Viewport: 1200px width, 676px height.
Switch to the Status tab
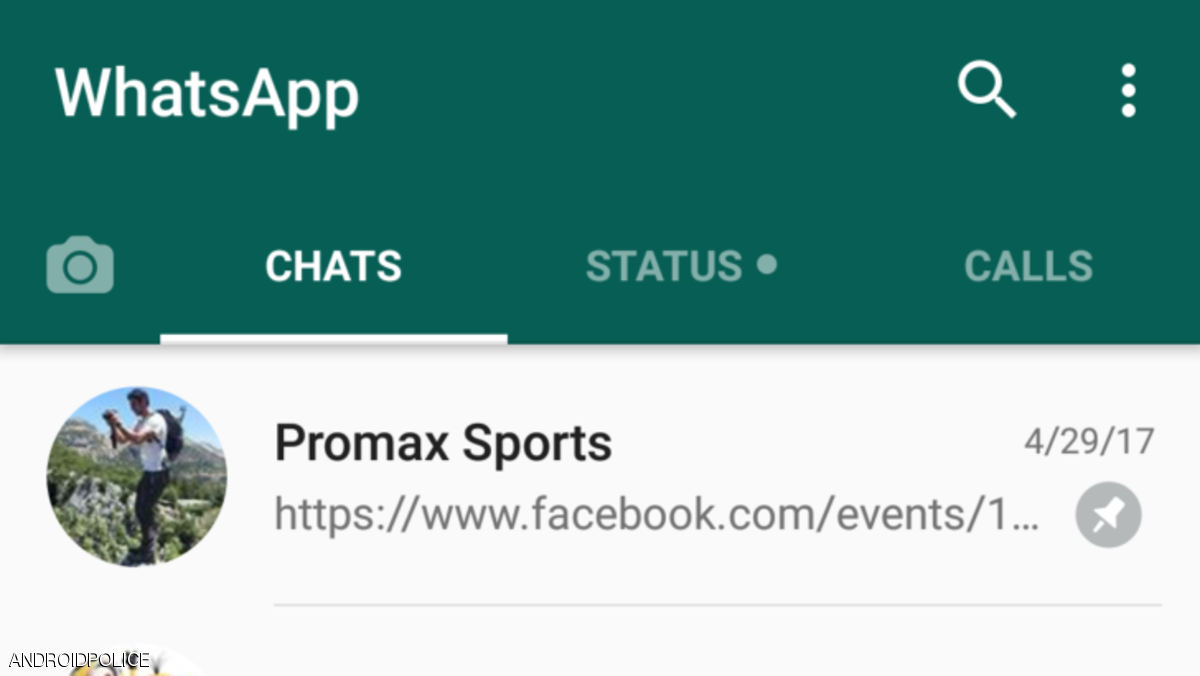tap(679, 267)
